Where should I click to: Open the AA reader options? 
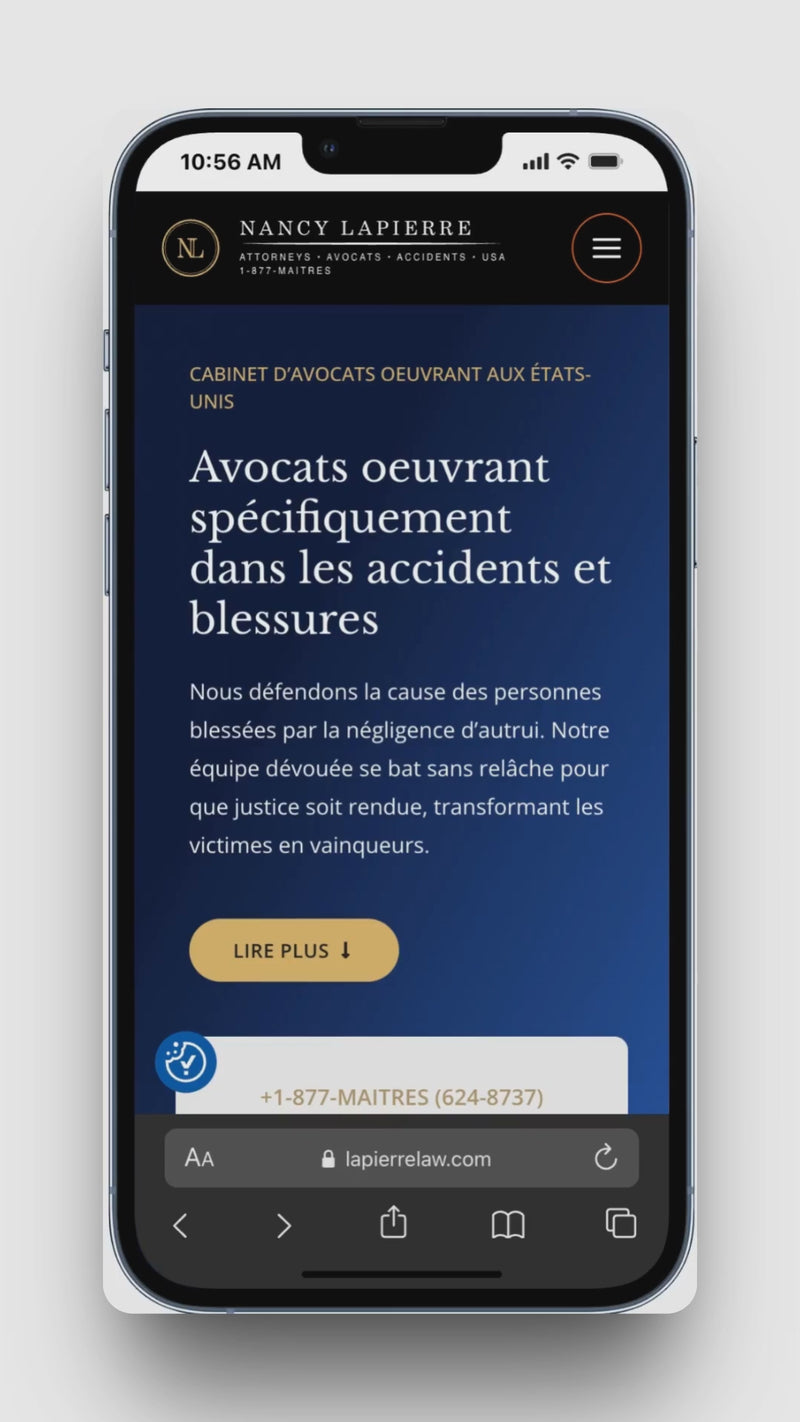point(199,1158)
